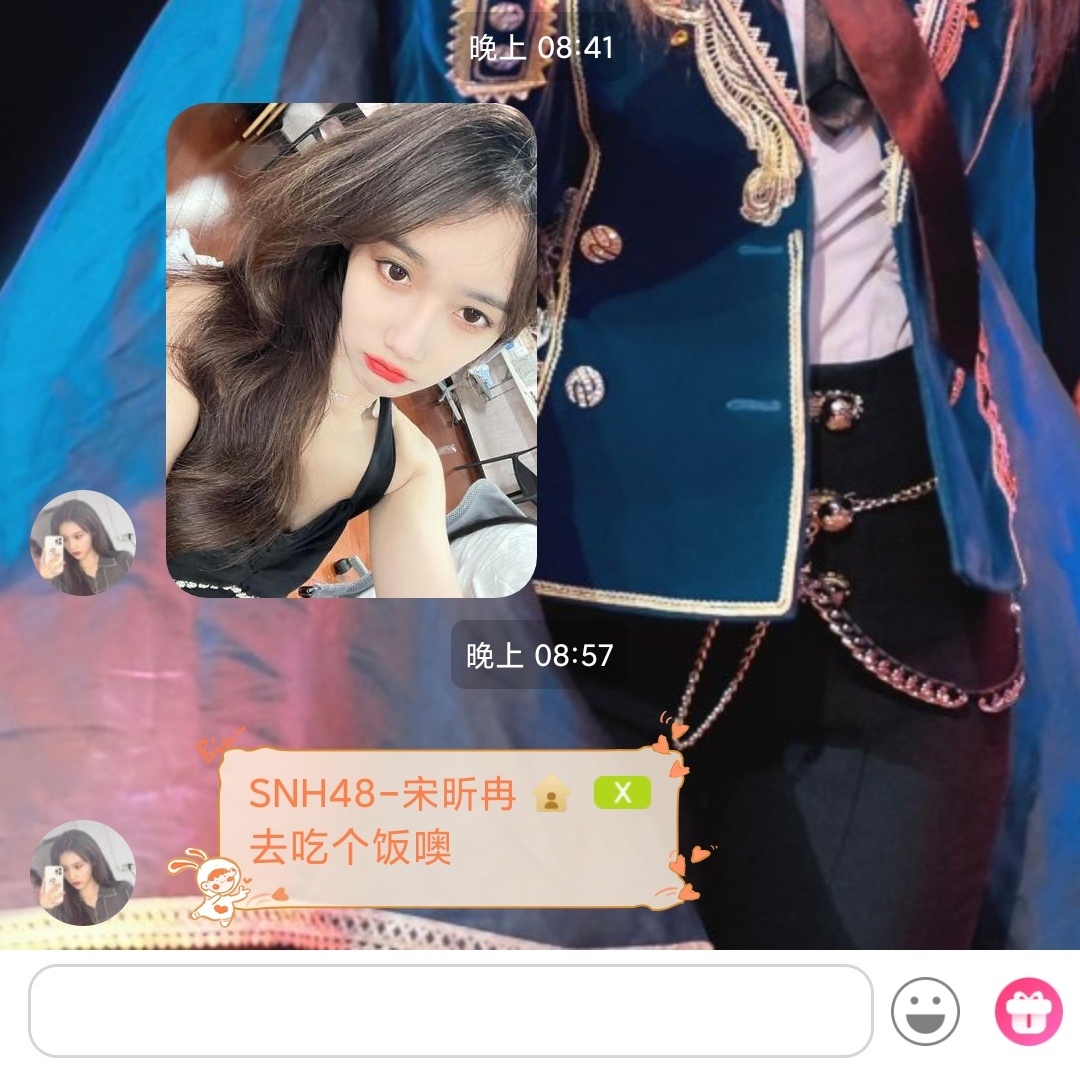
Task: Open the emoji picker
Action: click(x=925, y=1011)
